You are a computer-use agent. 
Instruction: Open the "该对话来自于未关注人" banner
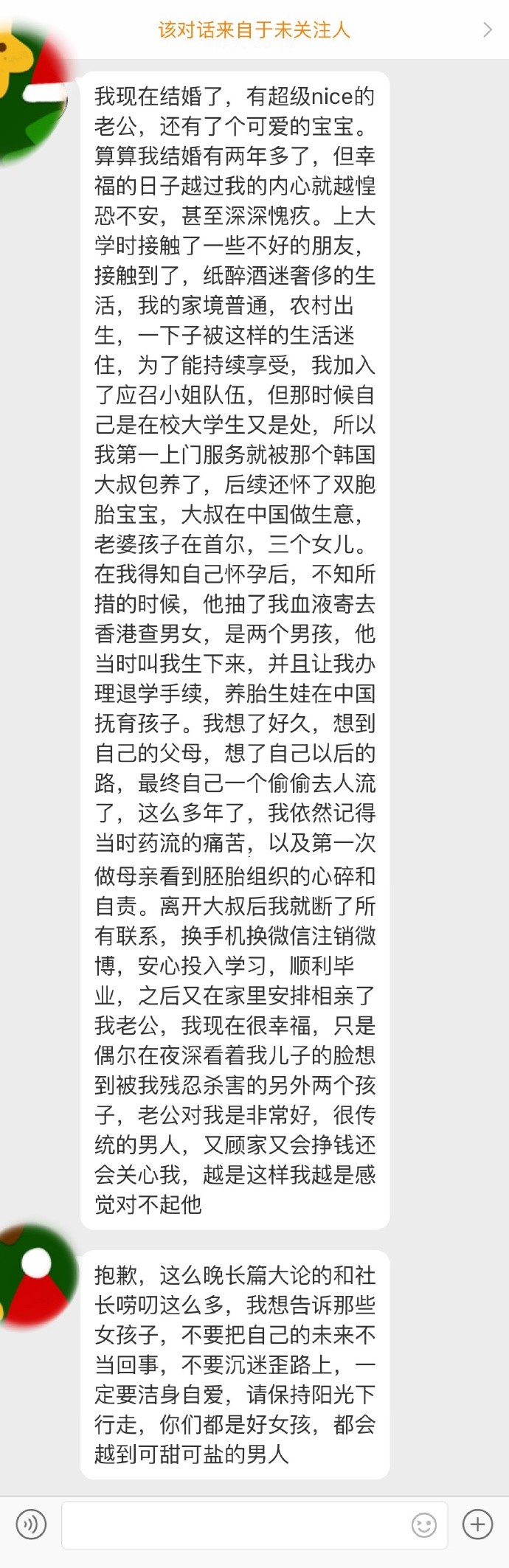254,30
